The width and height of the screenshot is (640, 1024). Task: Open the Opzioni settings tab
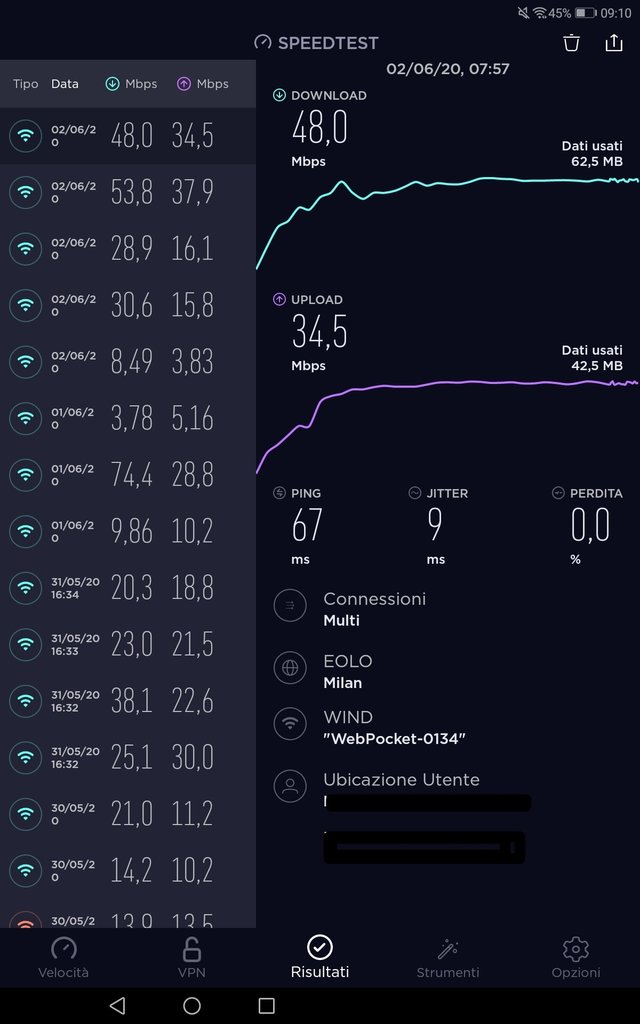pos(575,957)
